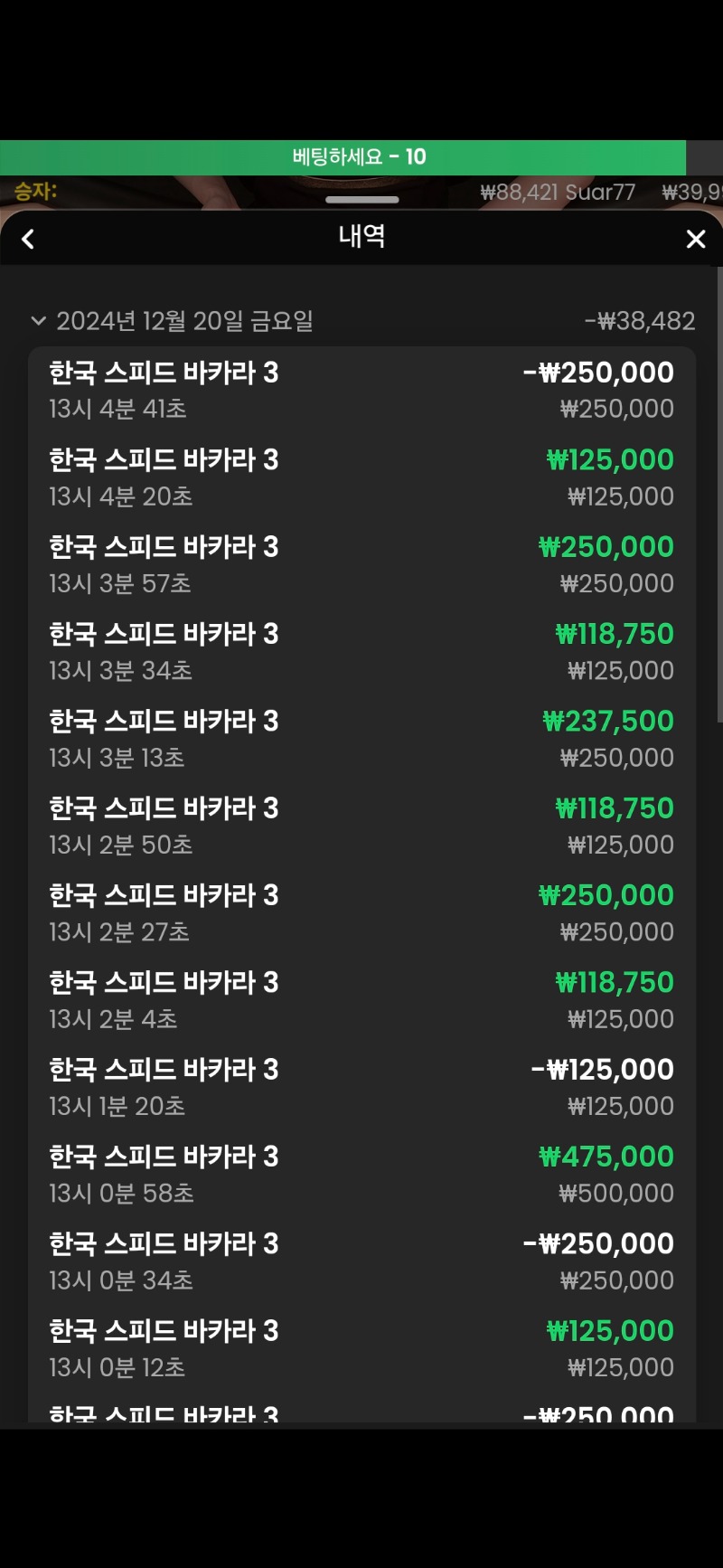Select the 13시 2분 4초 history row
The width and height of the screenshot is (723, 1568).
(361, 1000)
